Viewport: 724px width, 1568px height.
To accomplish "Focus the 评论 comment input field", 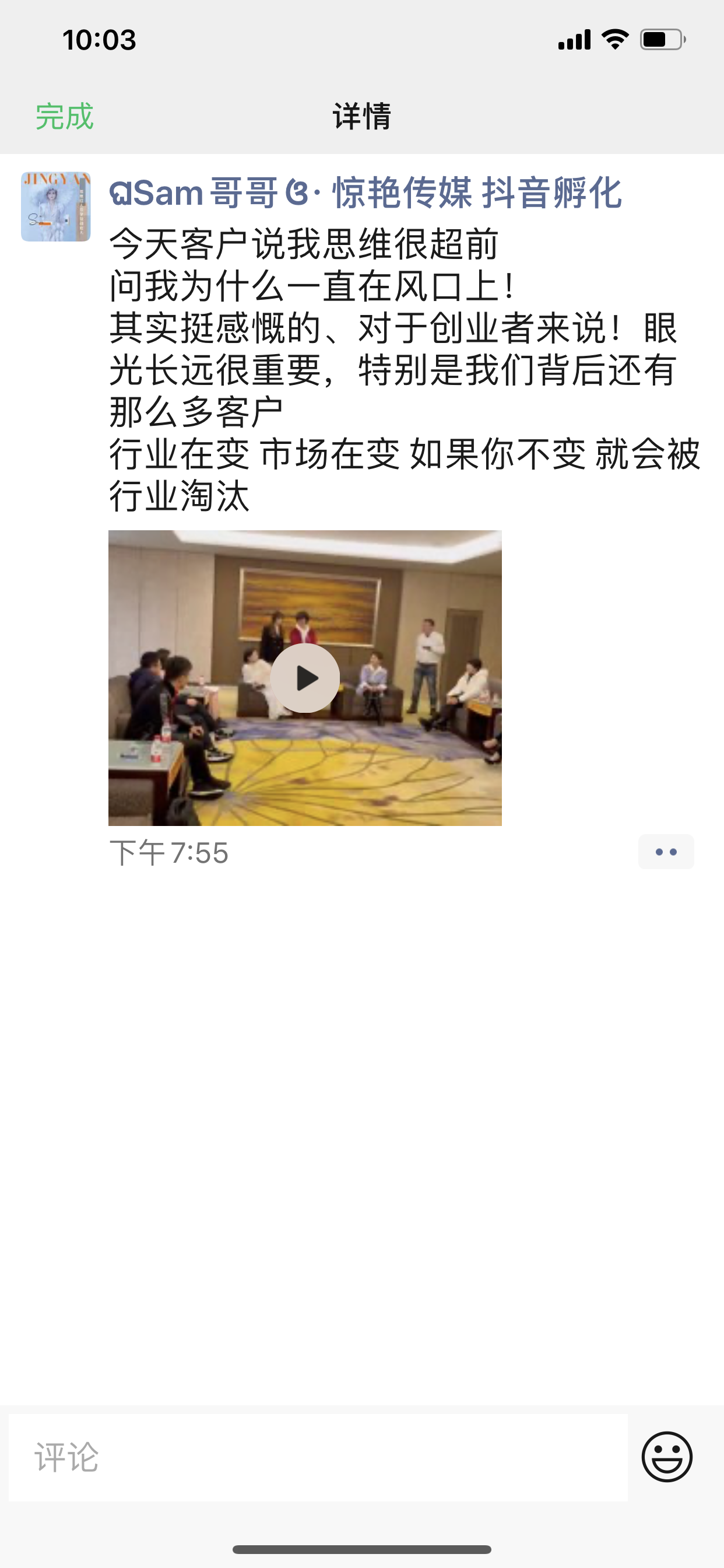I will 318,1457.
